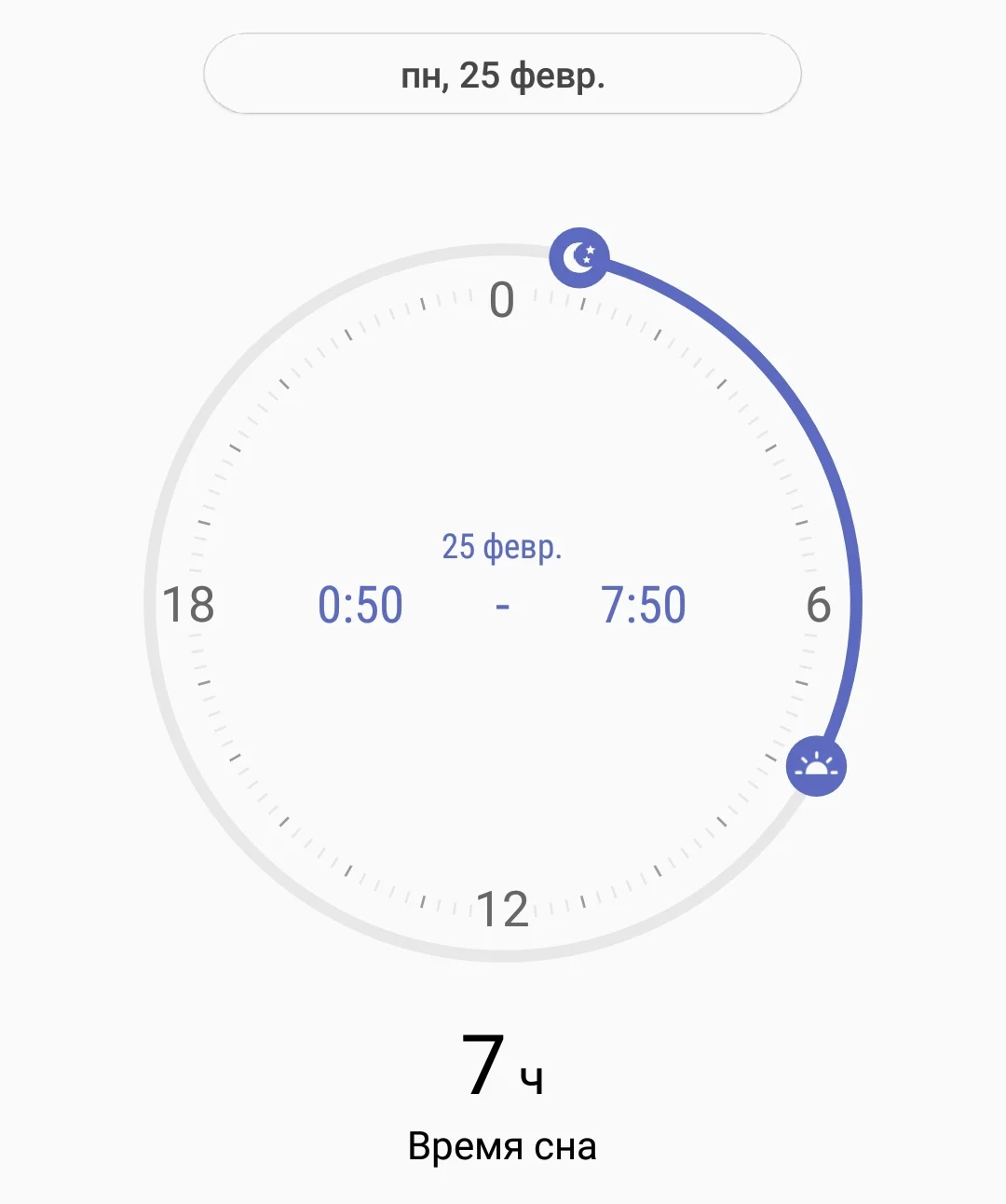Screen dimensions: 1006x1204
Task: Click the 7 ч sleep duration label
Action: pos(501,1066)
